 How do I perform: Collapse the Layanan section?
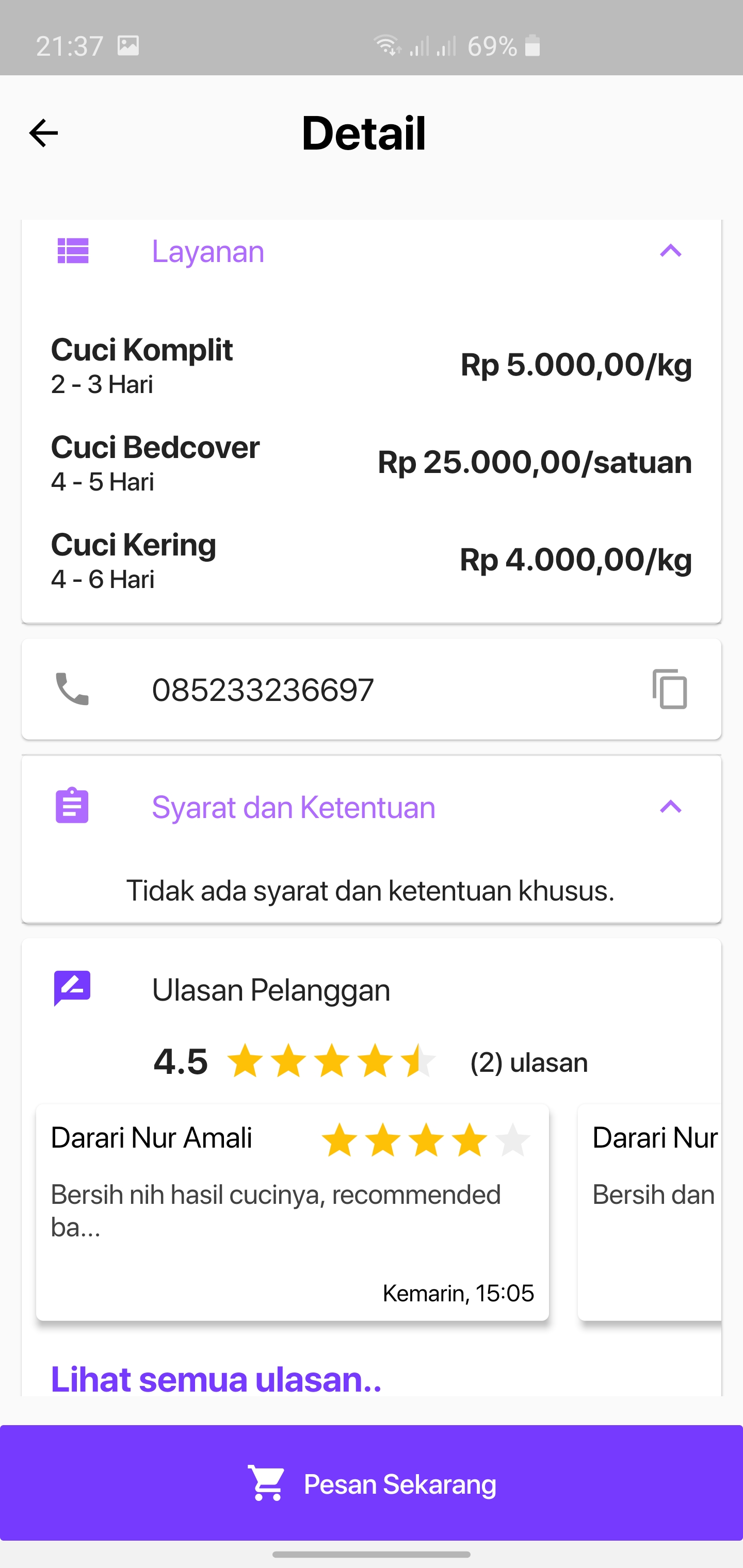point(671,251)
